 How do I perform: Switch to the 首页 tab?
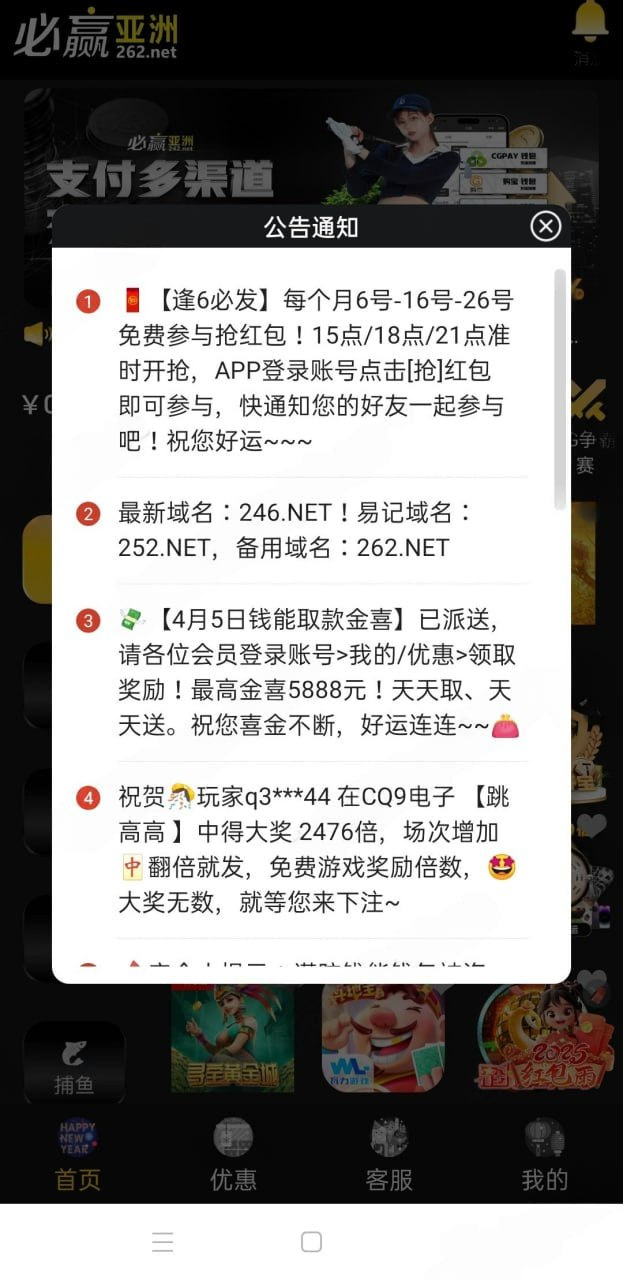(x=77, y=1156)
